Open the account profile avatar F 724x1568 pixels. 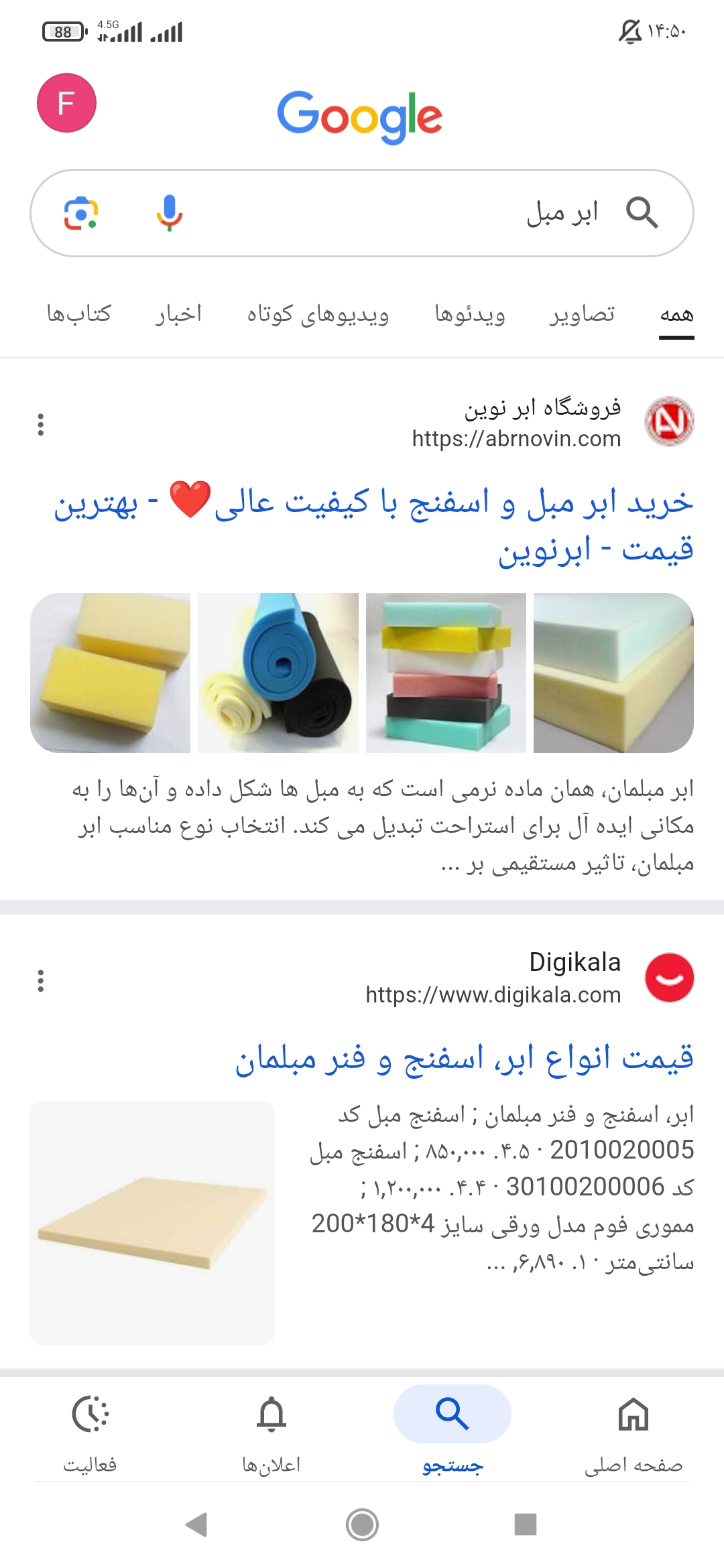point(66,103)
